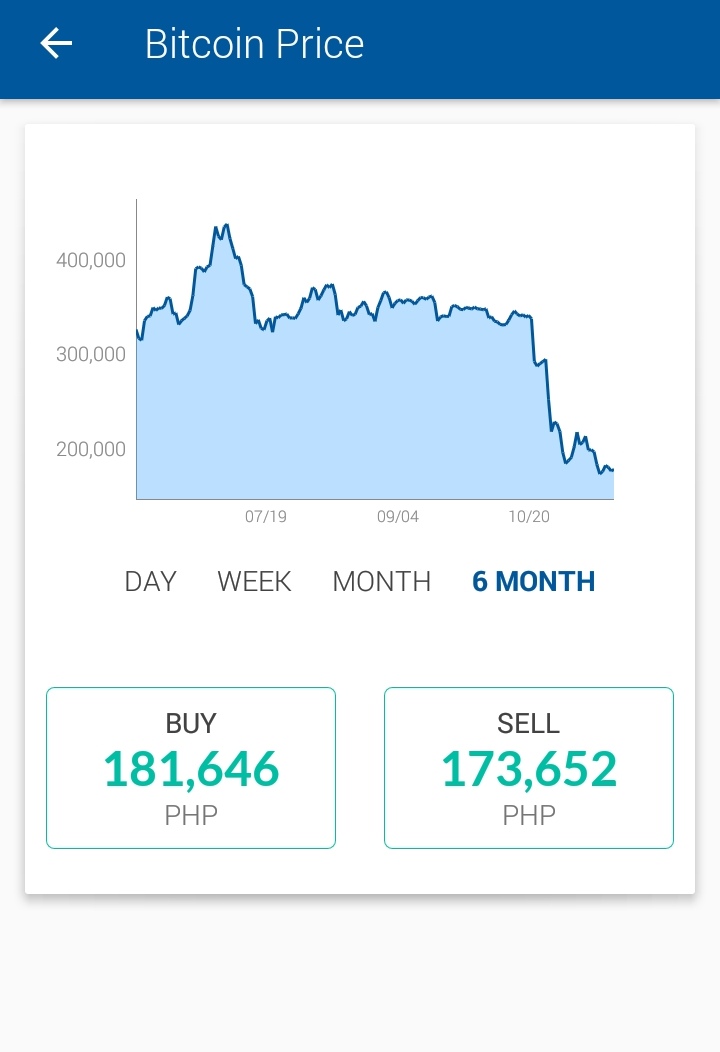This screenshot has height=1052, width=720.
Task: Select the DAY time range
Action: [x=150, y=581]
